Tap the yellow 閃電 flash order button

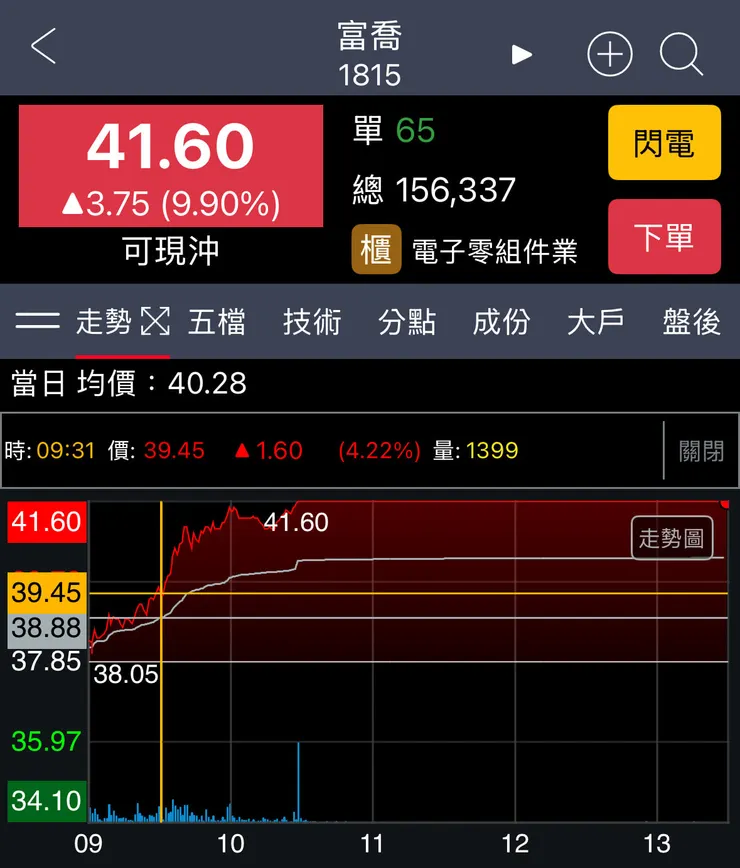[664, 143]
